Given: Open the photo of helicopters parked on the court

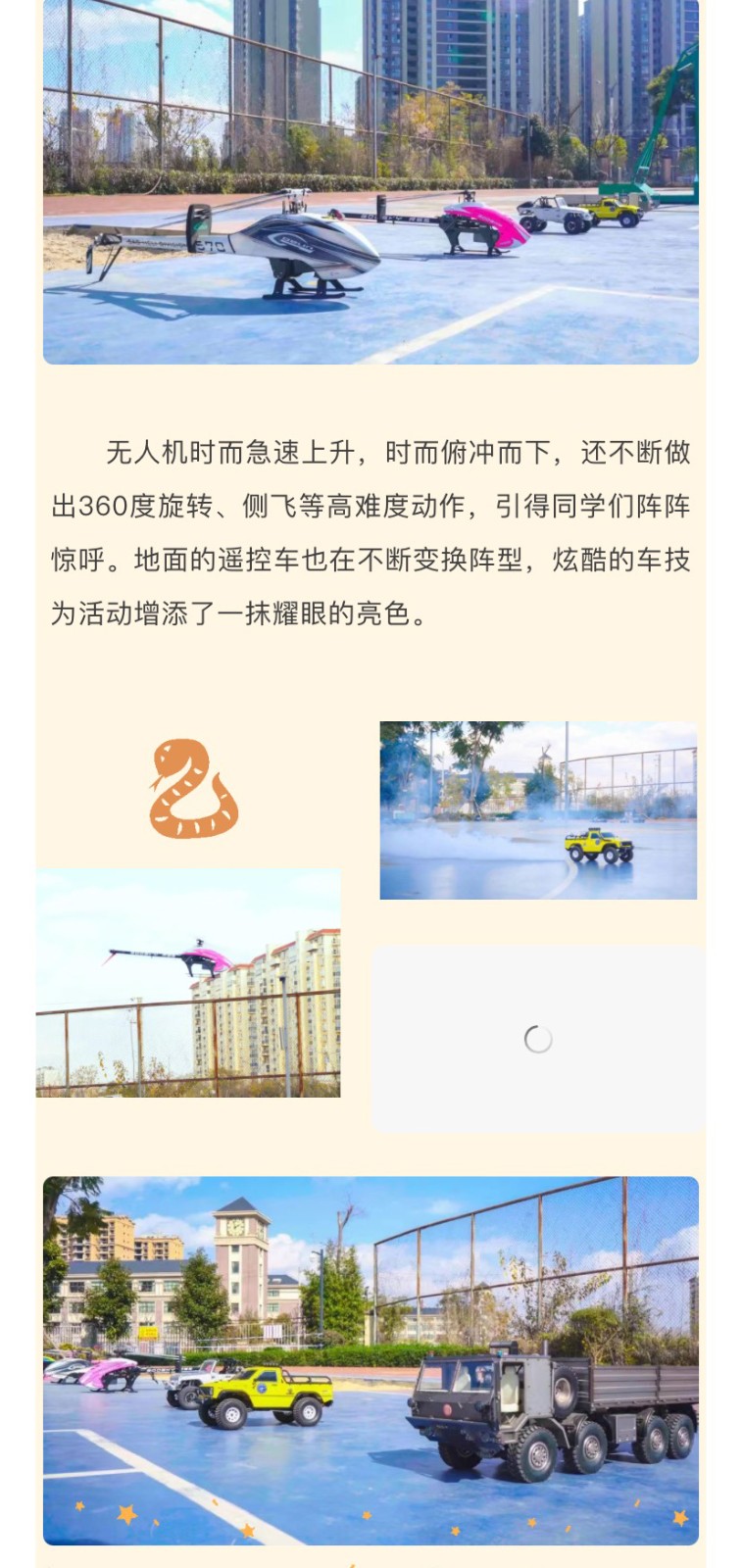Looking at the screenshot, I should (371, 181).
